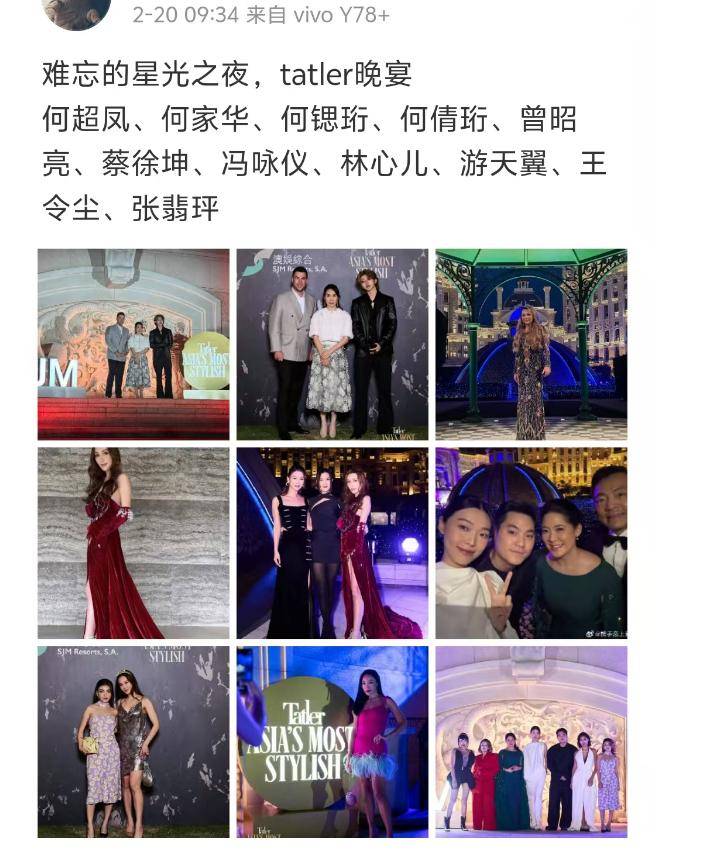Open the photo of the woman under the green gazebo
The width and height of the screenshot is (701, 857).
(531, 344)
